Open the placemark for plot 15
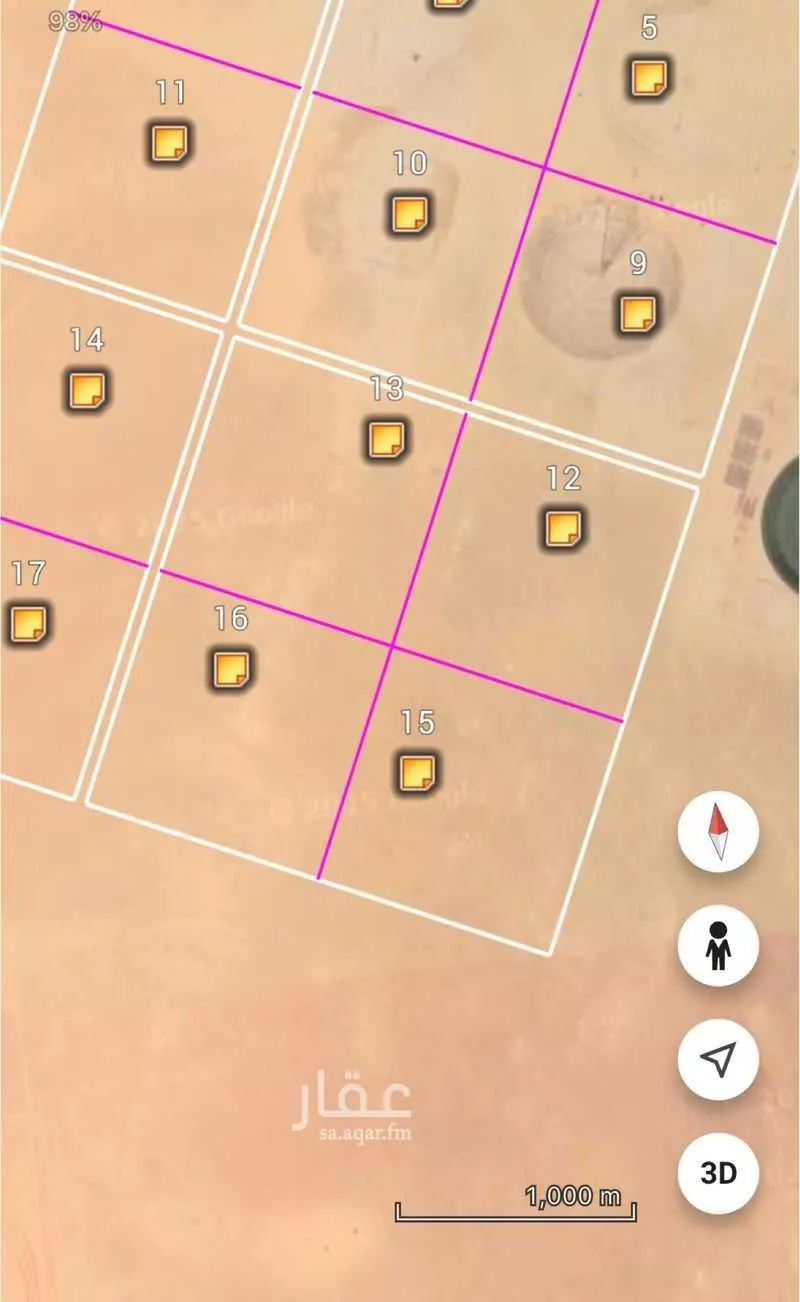This screenshot has width=800, height=1302. click(x=416, y=772)
